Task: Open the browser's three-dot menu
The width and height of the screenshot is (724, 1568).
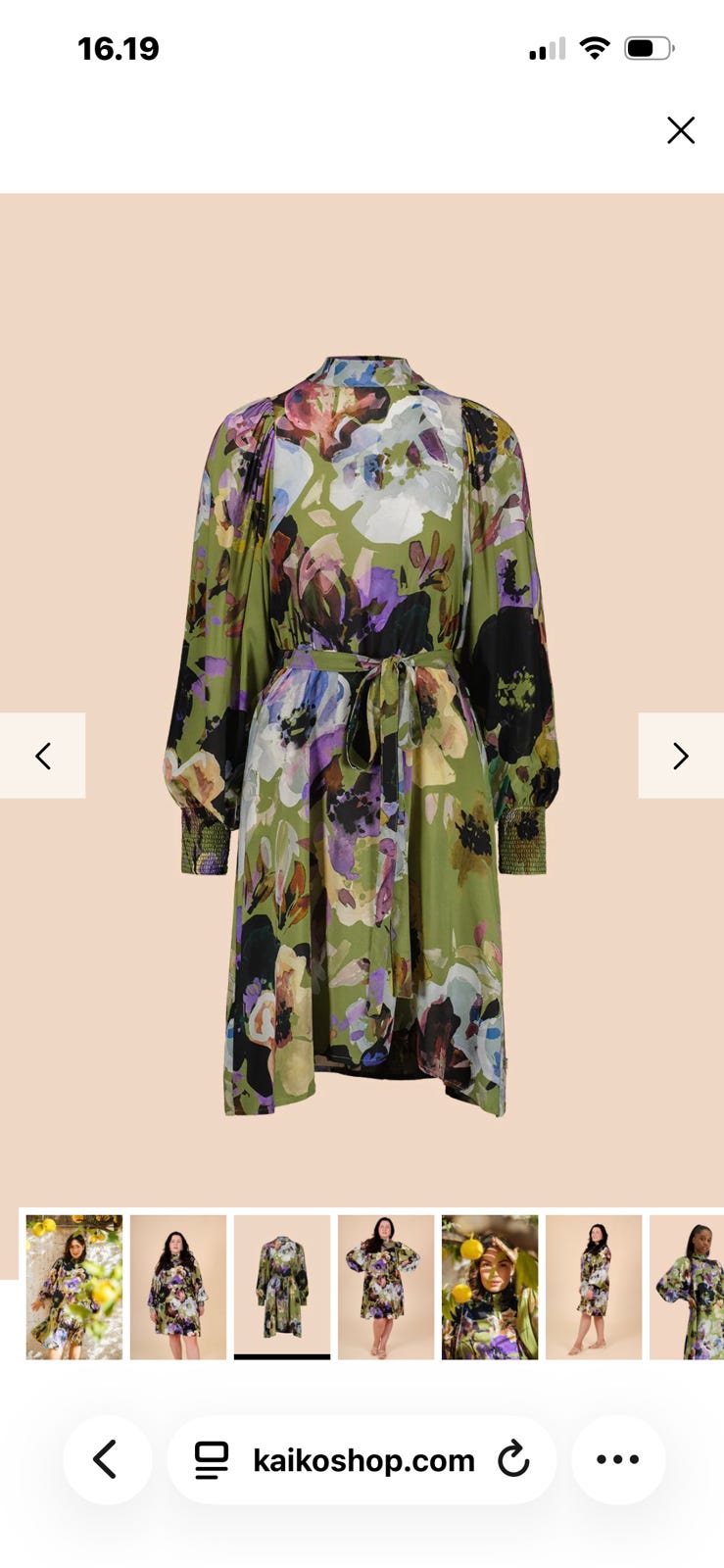Action: tap(618, 1459)
